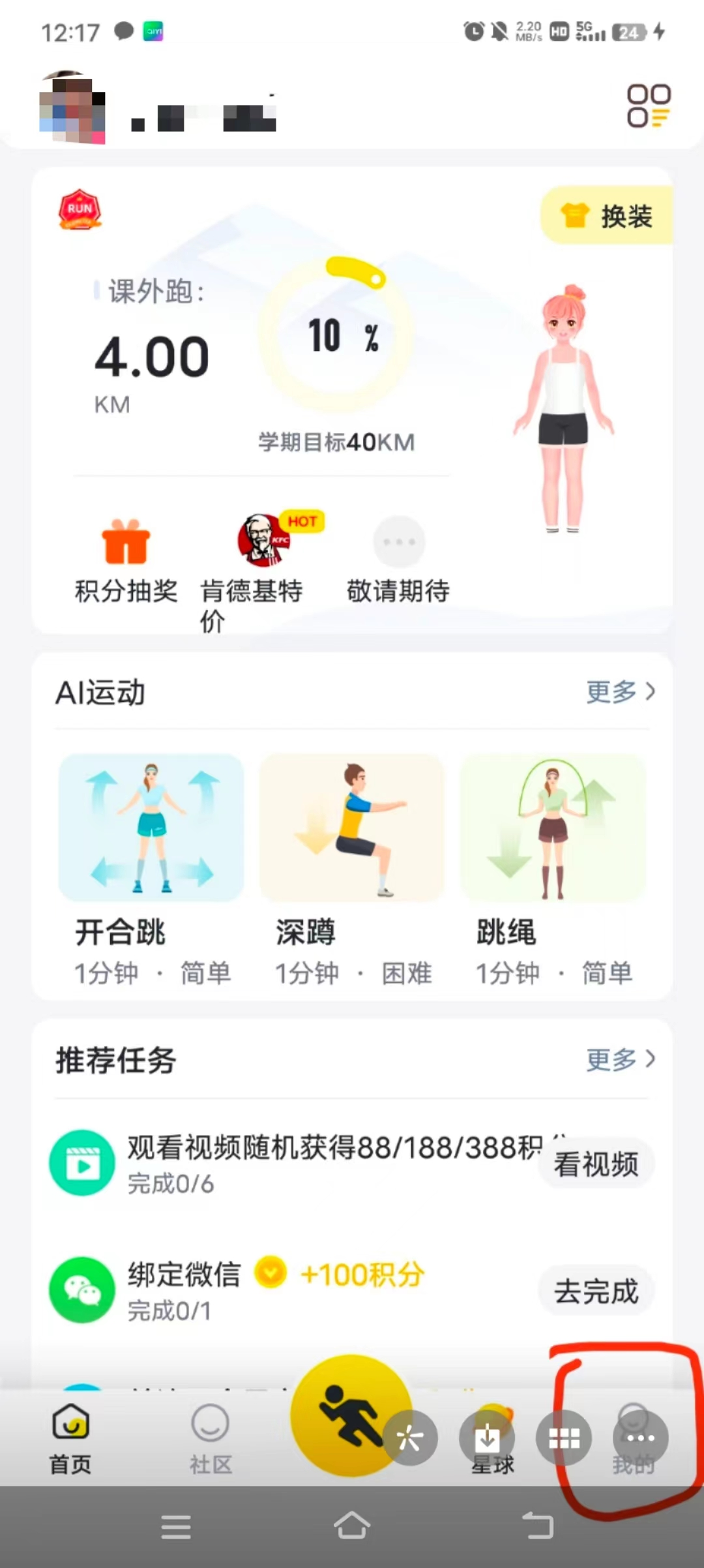This screenshot has width=704, height=1568.
Task: Tap the 看视频 button for the video task
Action: click(596, 1164)
